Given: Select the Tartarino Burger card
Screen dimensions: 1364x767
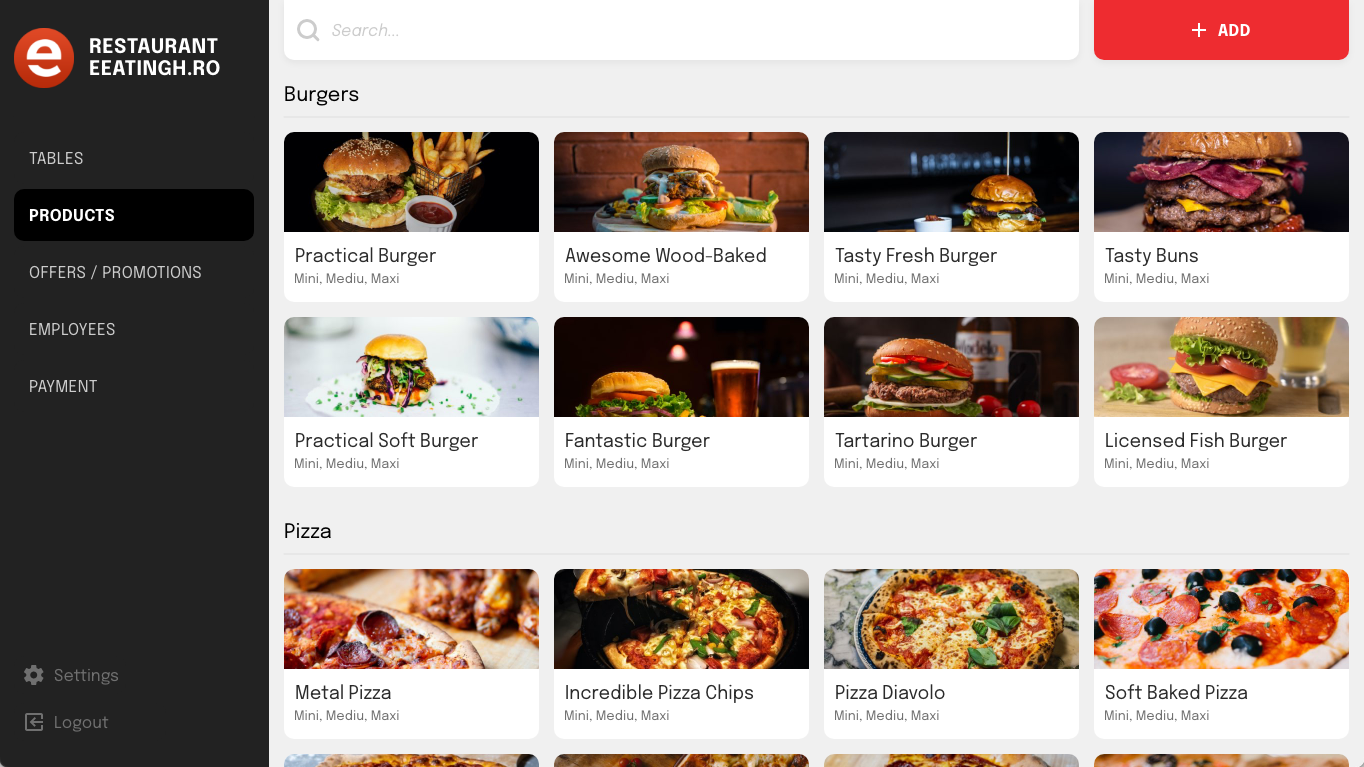Looking at the screenshot, I should point(951,401).
